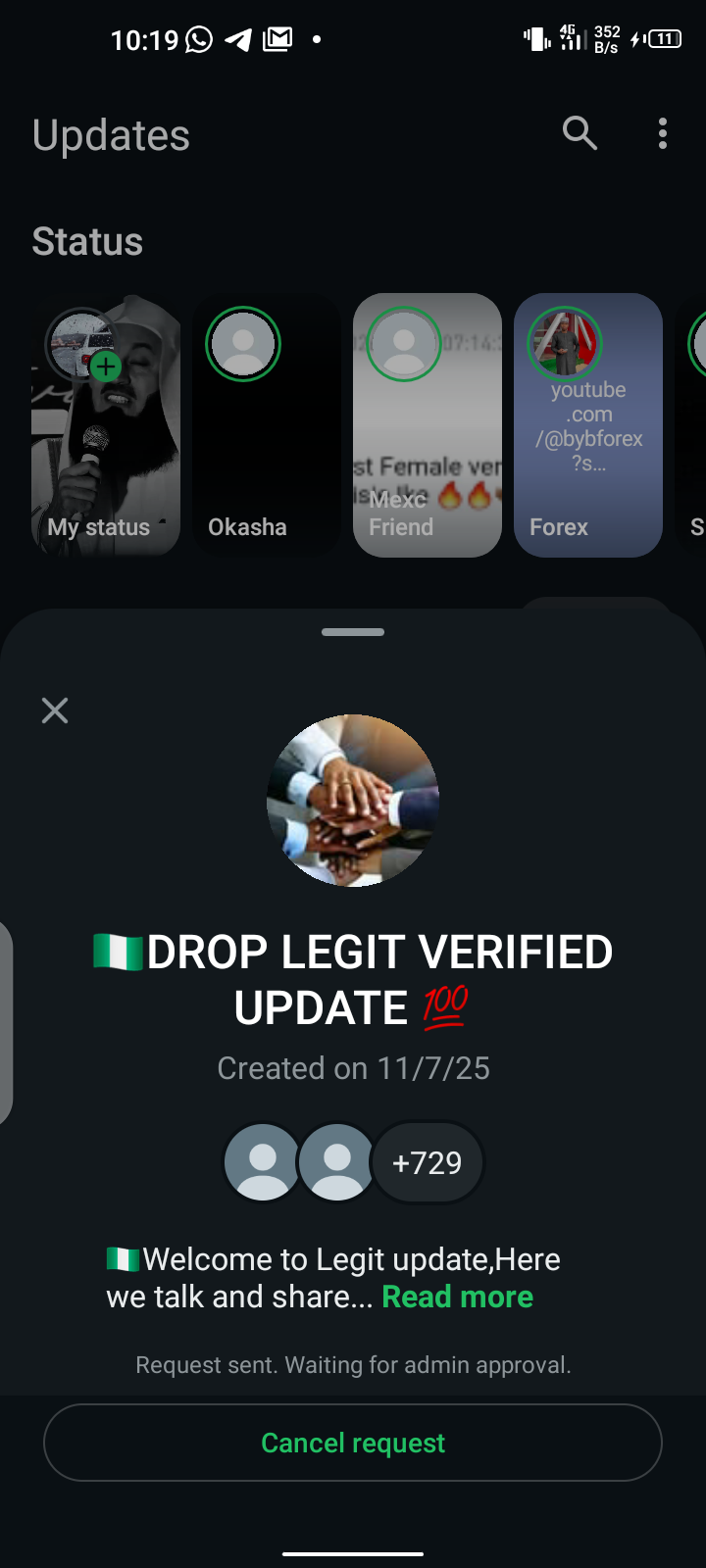Open the Forex status update
The width and height of the screenshot is (706, 1568).
588,425
